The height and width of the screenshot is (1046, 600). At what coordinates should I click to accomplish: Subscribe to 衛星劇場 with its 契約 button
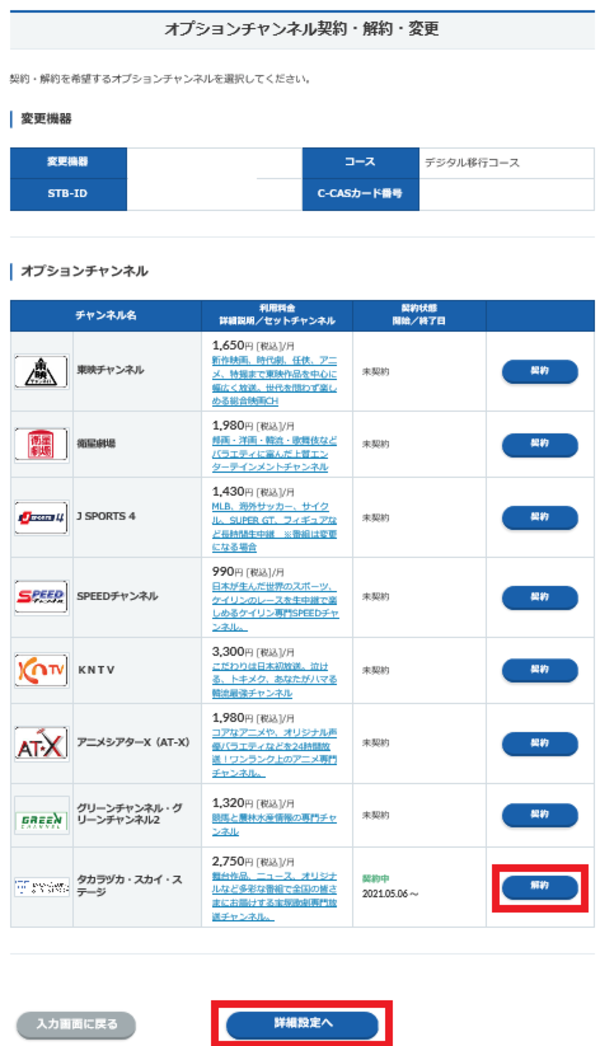[539, 444]
